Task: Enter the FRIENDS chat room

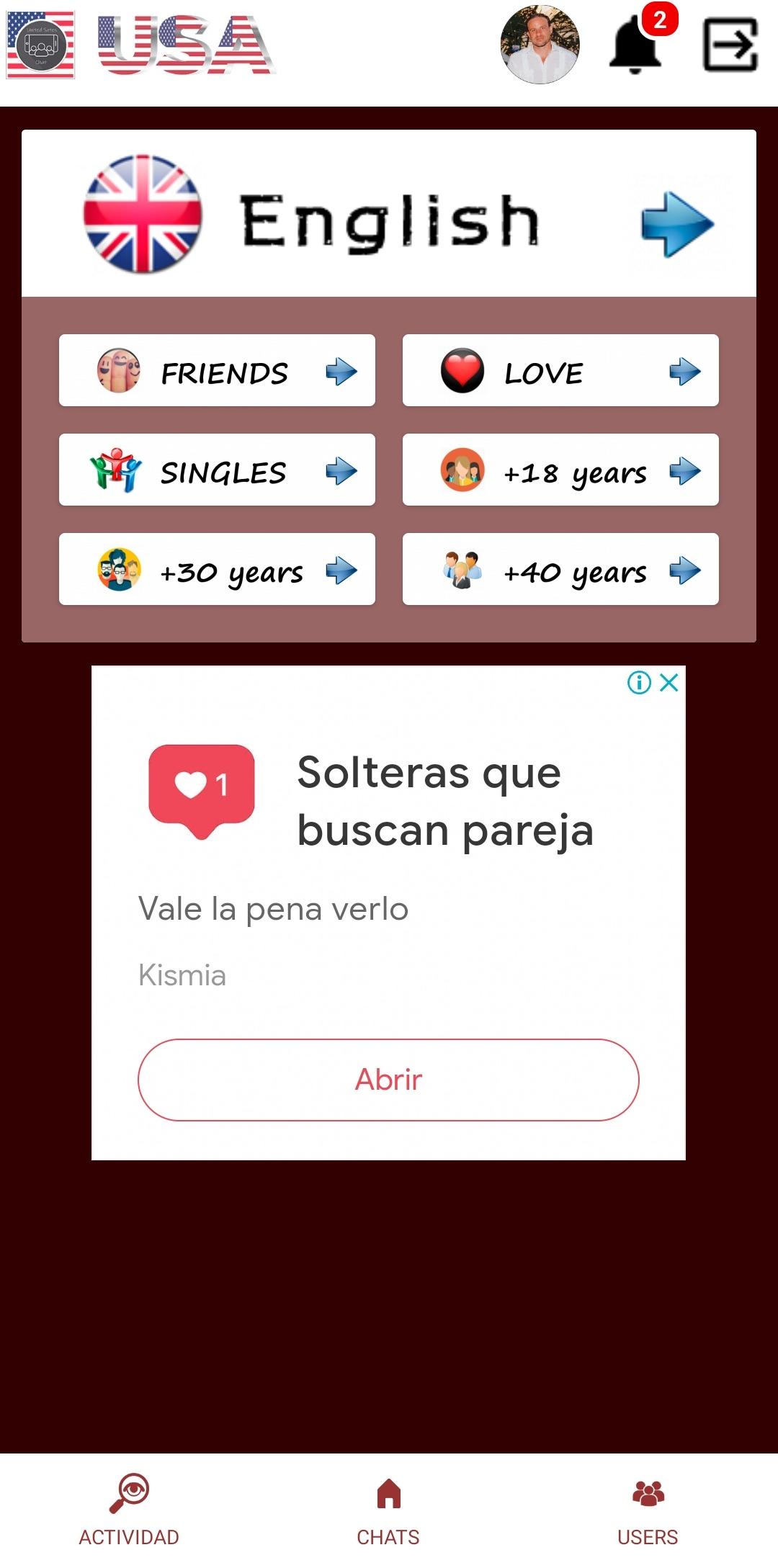Action: pyautogui.click(x=217, y=371)
